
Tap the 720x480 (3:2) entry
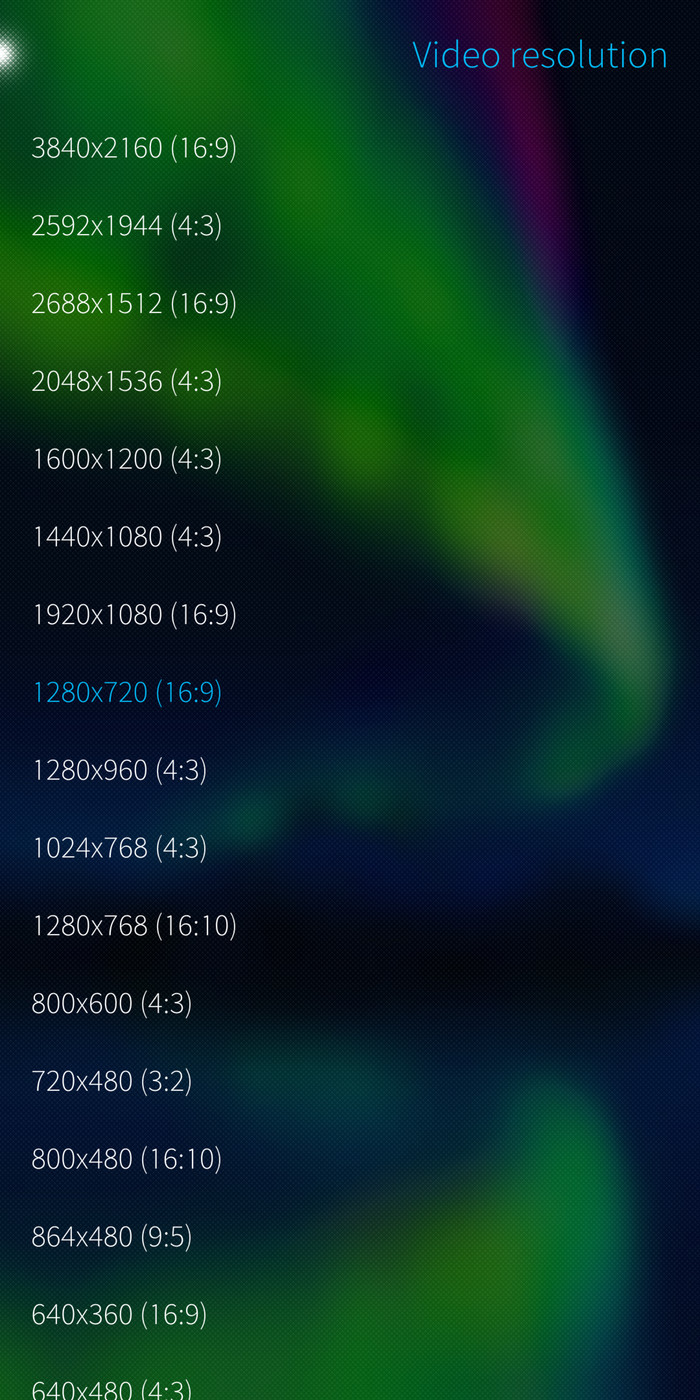[x=112, y=1081]
